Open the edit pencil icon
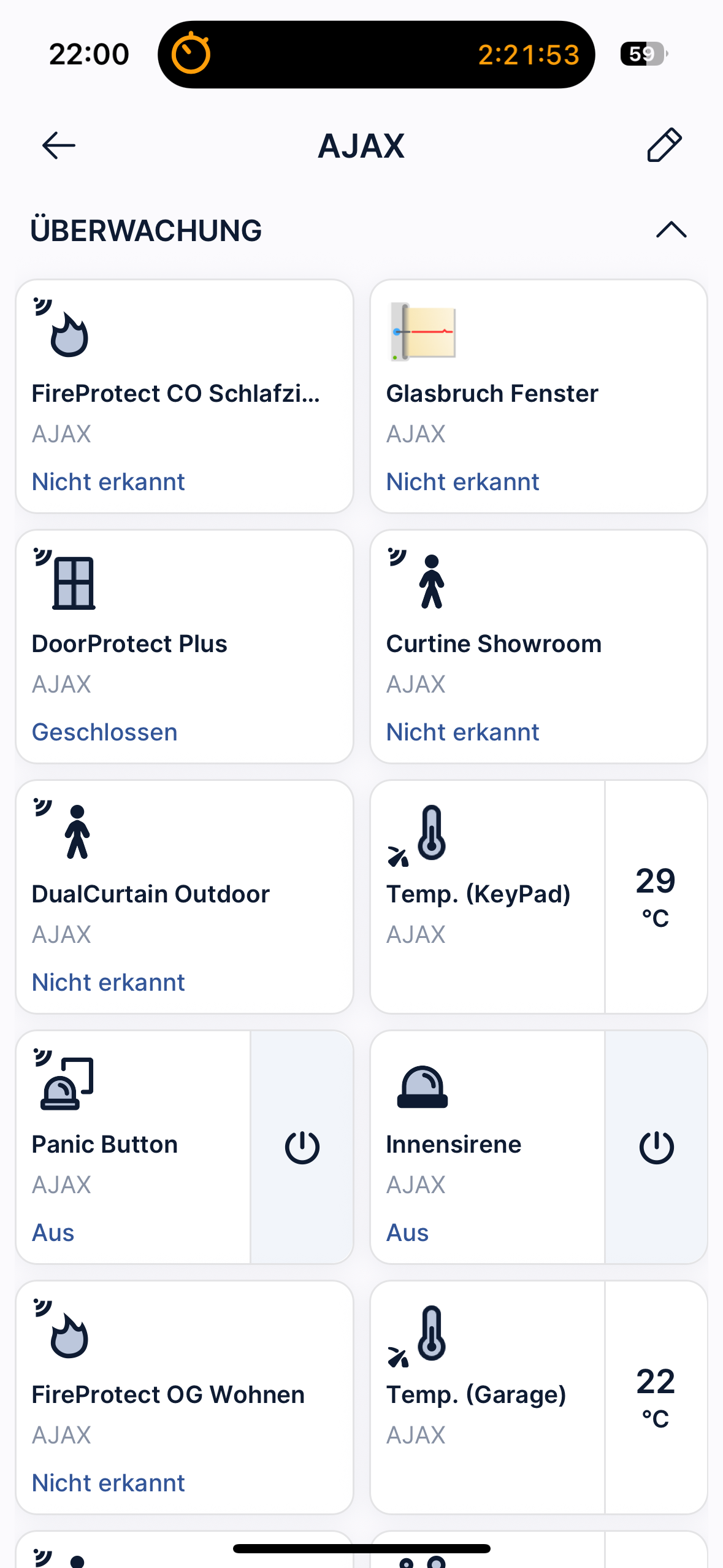723x1568 pixels. pos(664,146)
